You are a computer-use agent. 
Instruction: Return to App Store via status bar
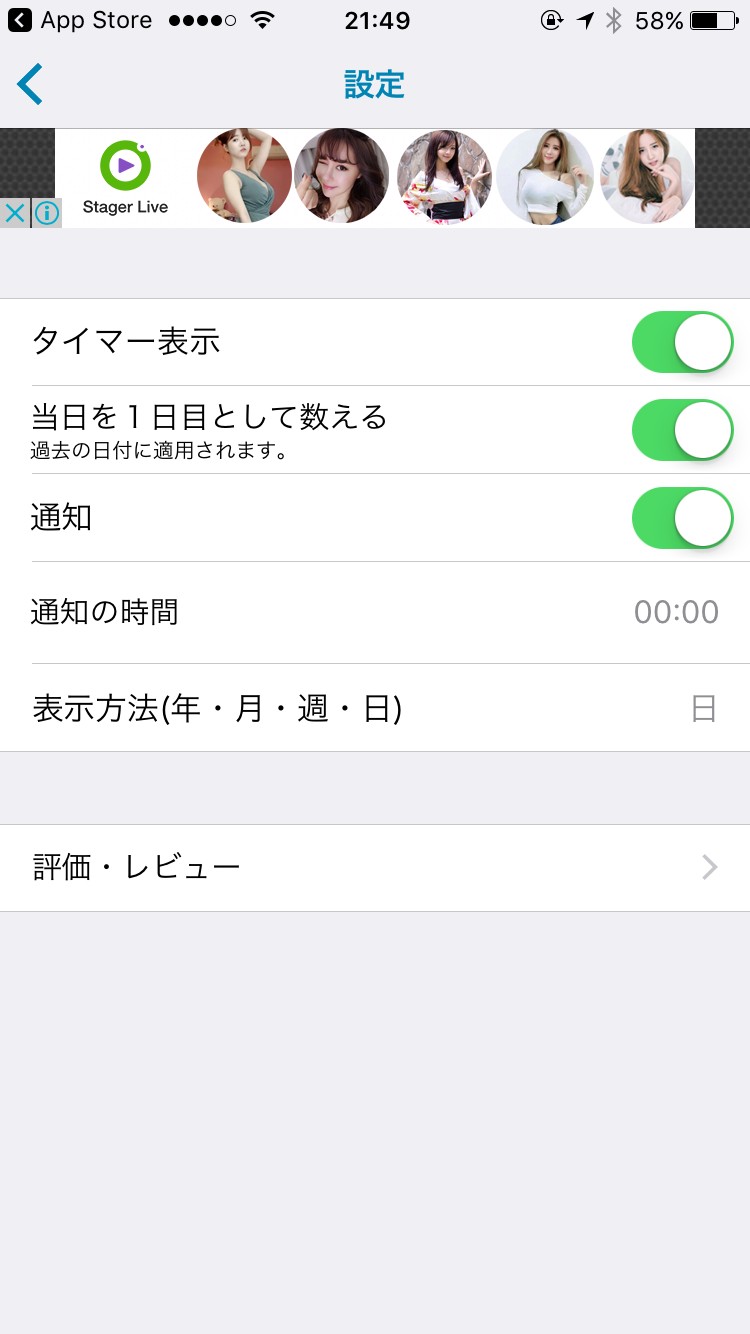point(80,20)
